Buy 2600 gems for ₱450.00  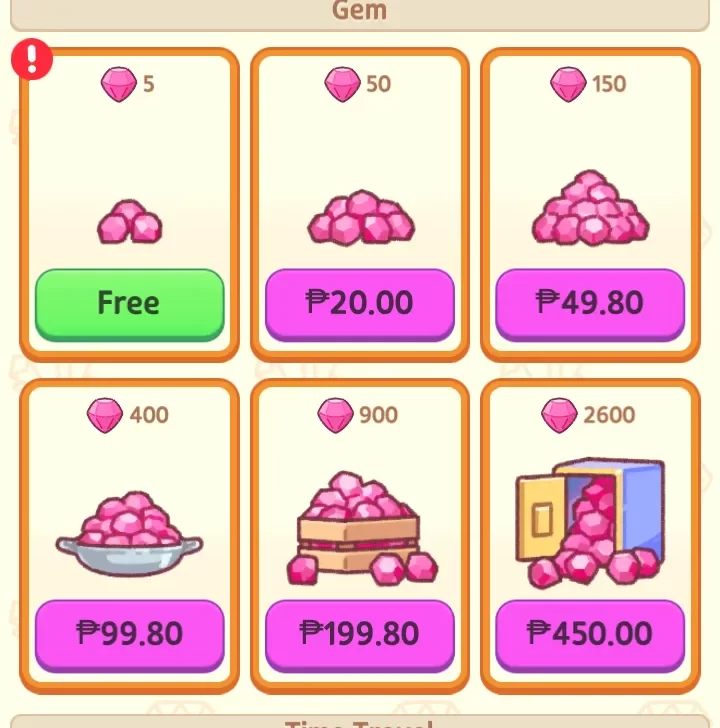[590, 634]
